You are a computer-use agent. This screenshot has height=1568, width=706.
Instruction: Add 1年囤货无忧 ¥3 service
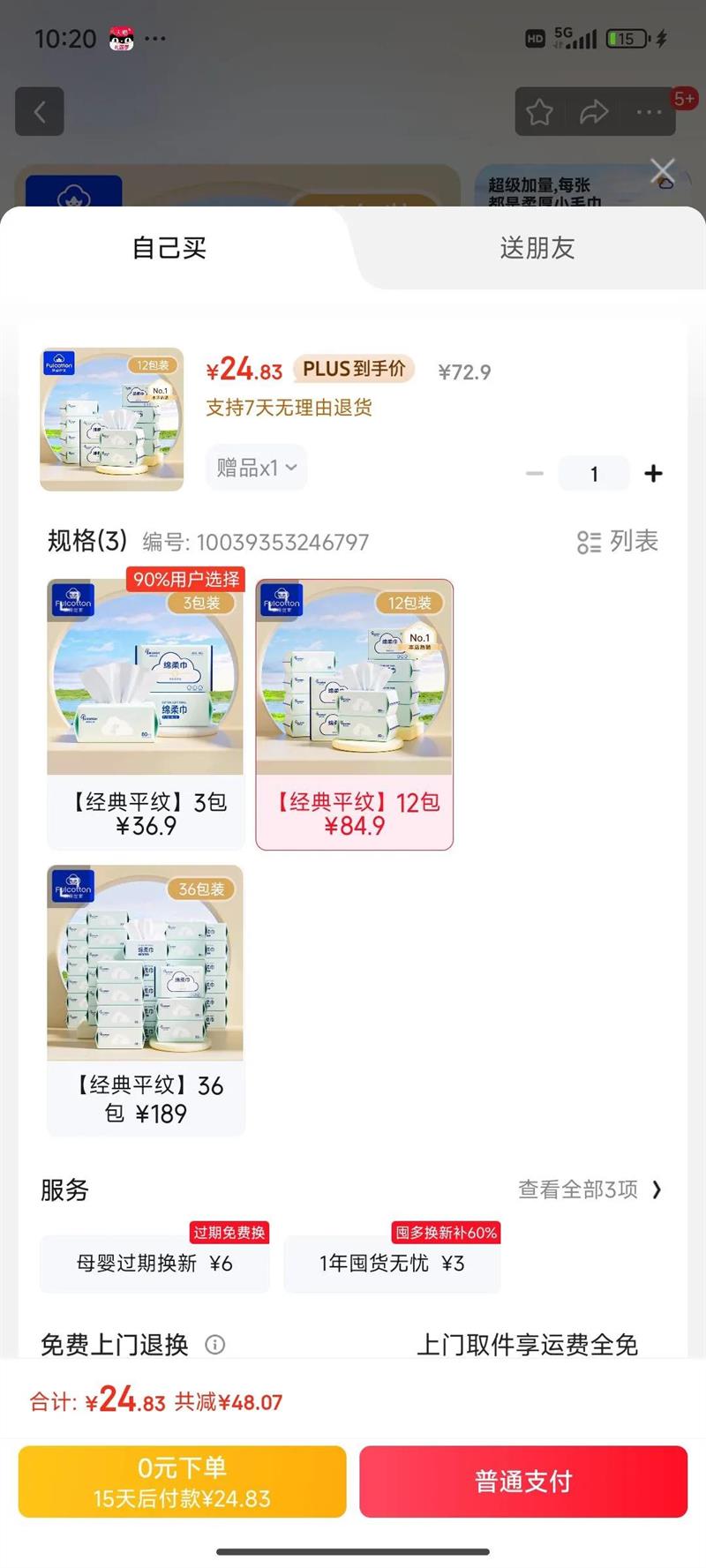(x=392, y=1264)
